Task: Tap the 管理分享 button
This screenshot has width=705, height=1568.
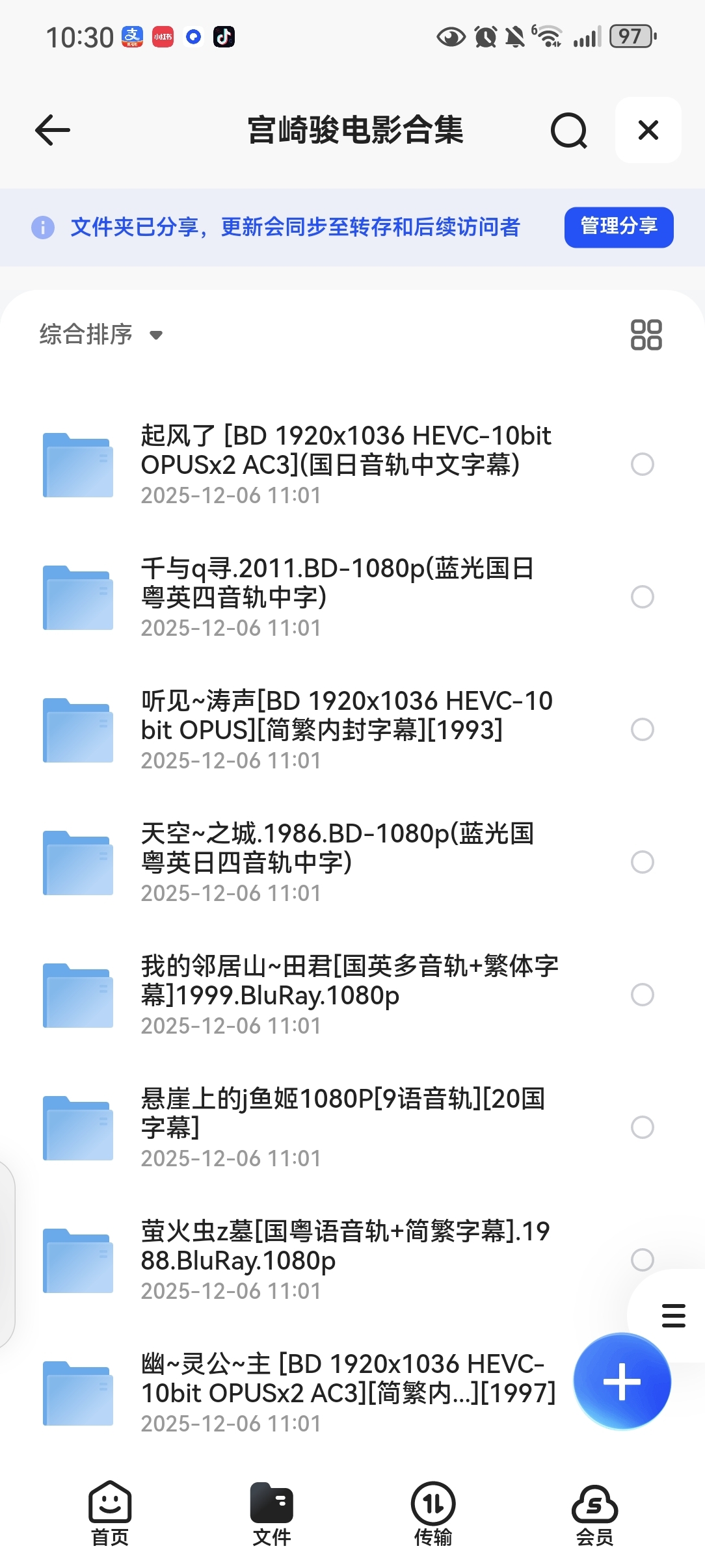Action: 619,227
